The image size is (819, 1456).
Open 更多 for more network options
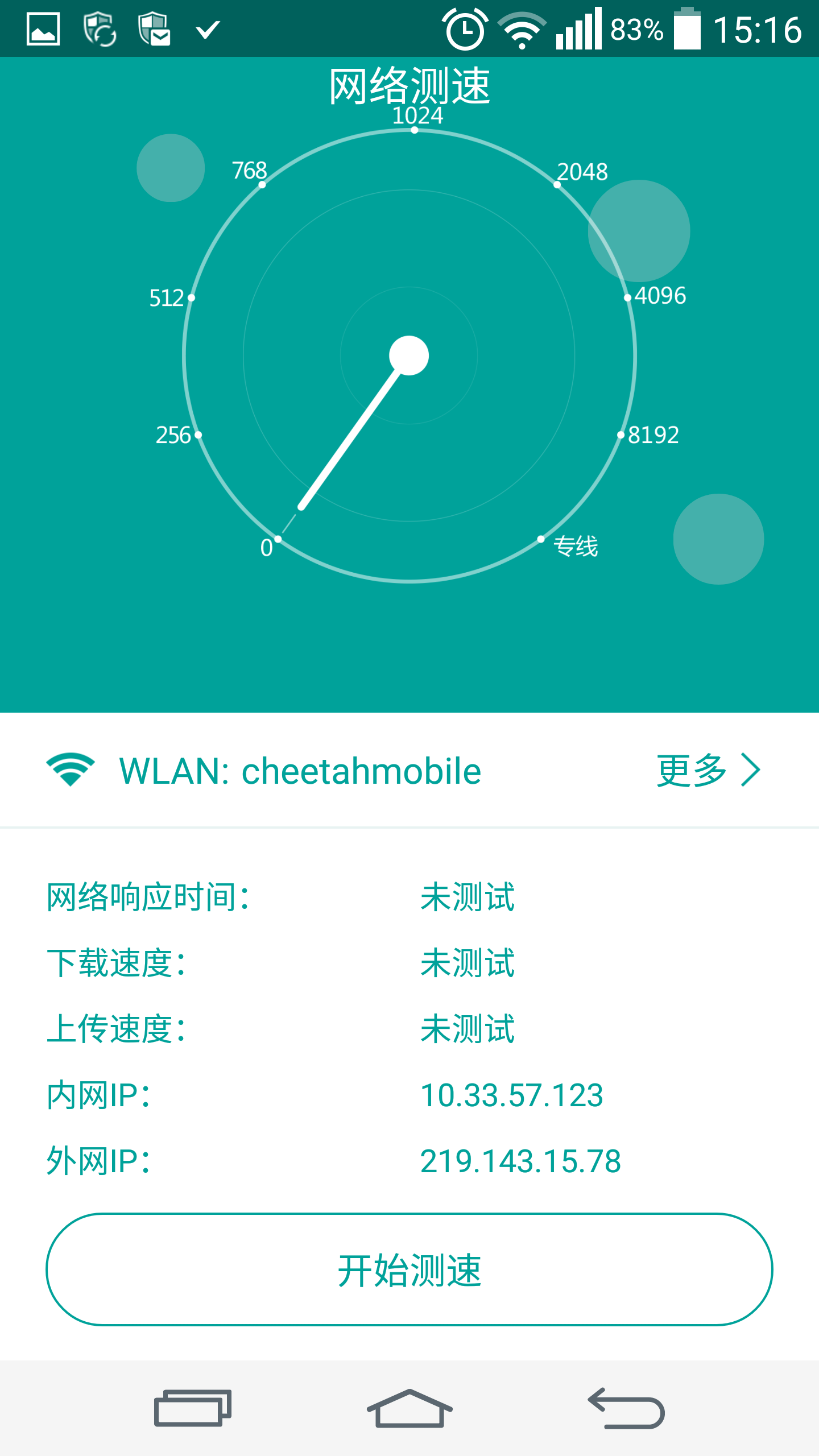click(708, 771)
